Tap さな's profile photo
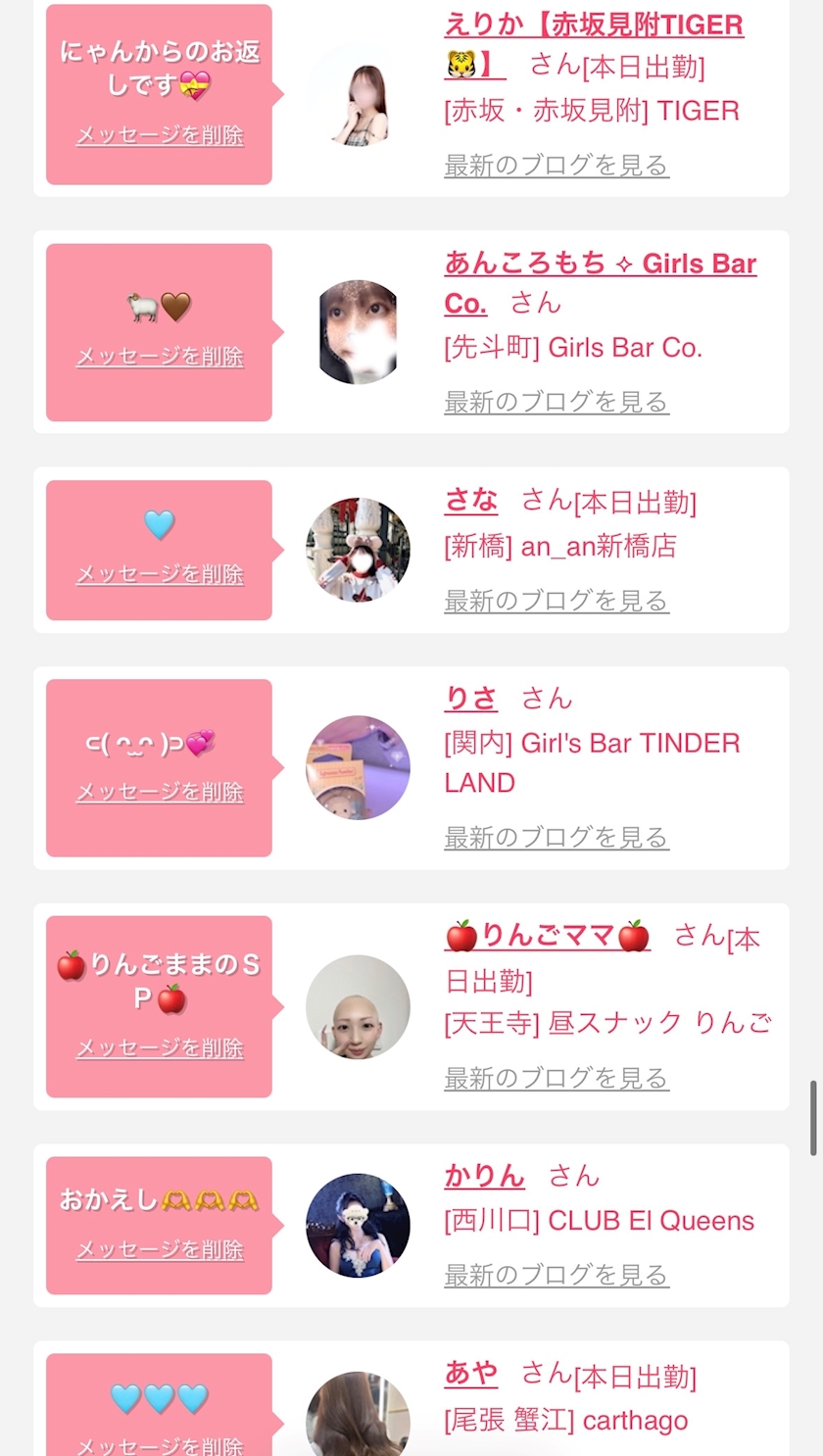This screenshot has width=823, height=1456. coord(358,550)
